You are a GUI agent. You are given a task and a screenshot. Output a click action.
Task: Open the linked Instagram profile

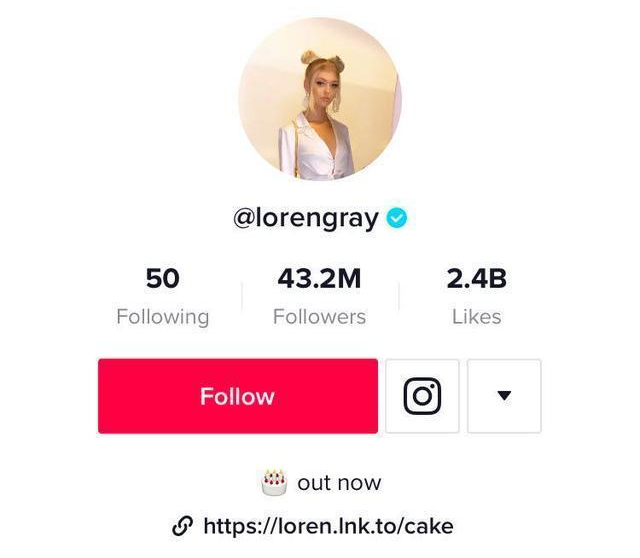pos(422,396)
